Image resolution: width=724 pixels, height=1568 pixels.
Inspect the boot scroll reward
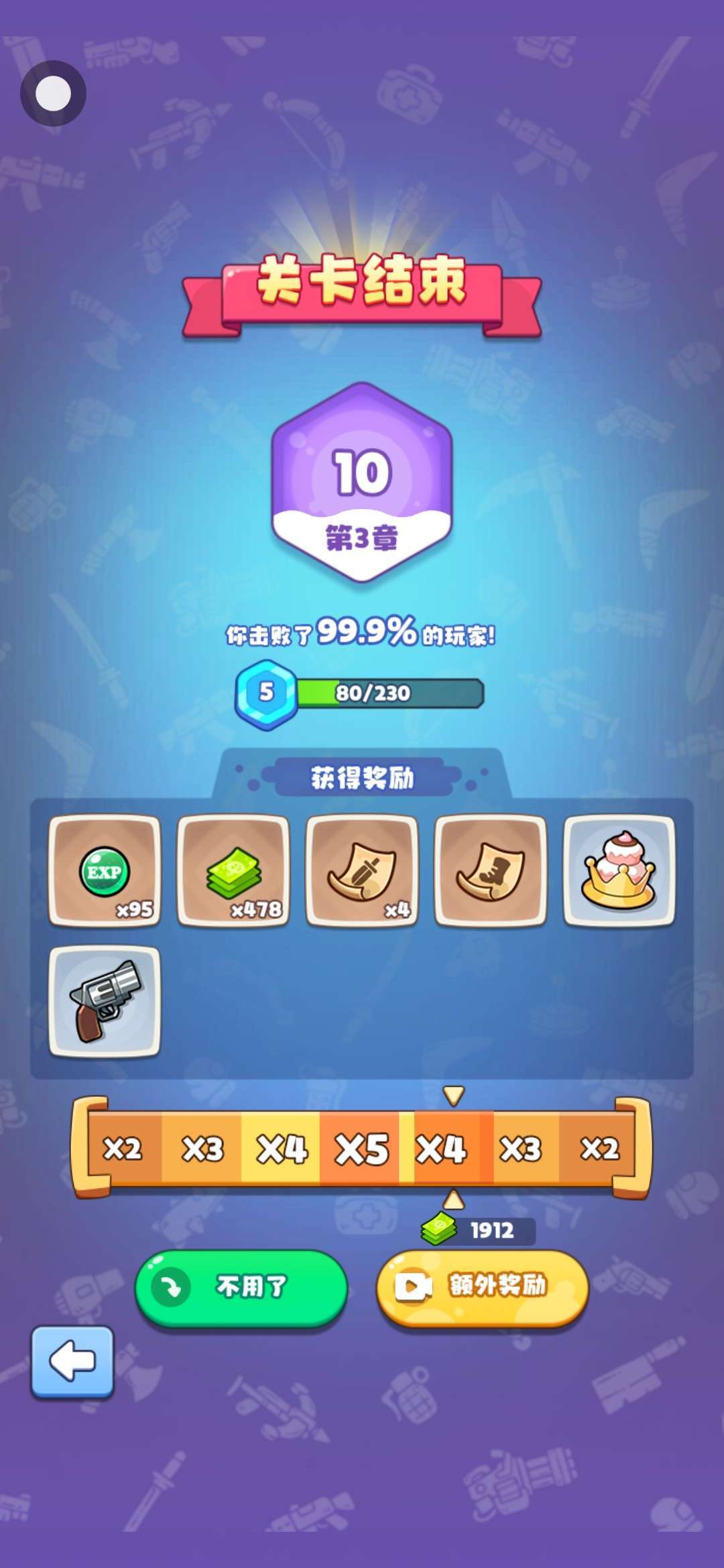(491, 870)
